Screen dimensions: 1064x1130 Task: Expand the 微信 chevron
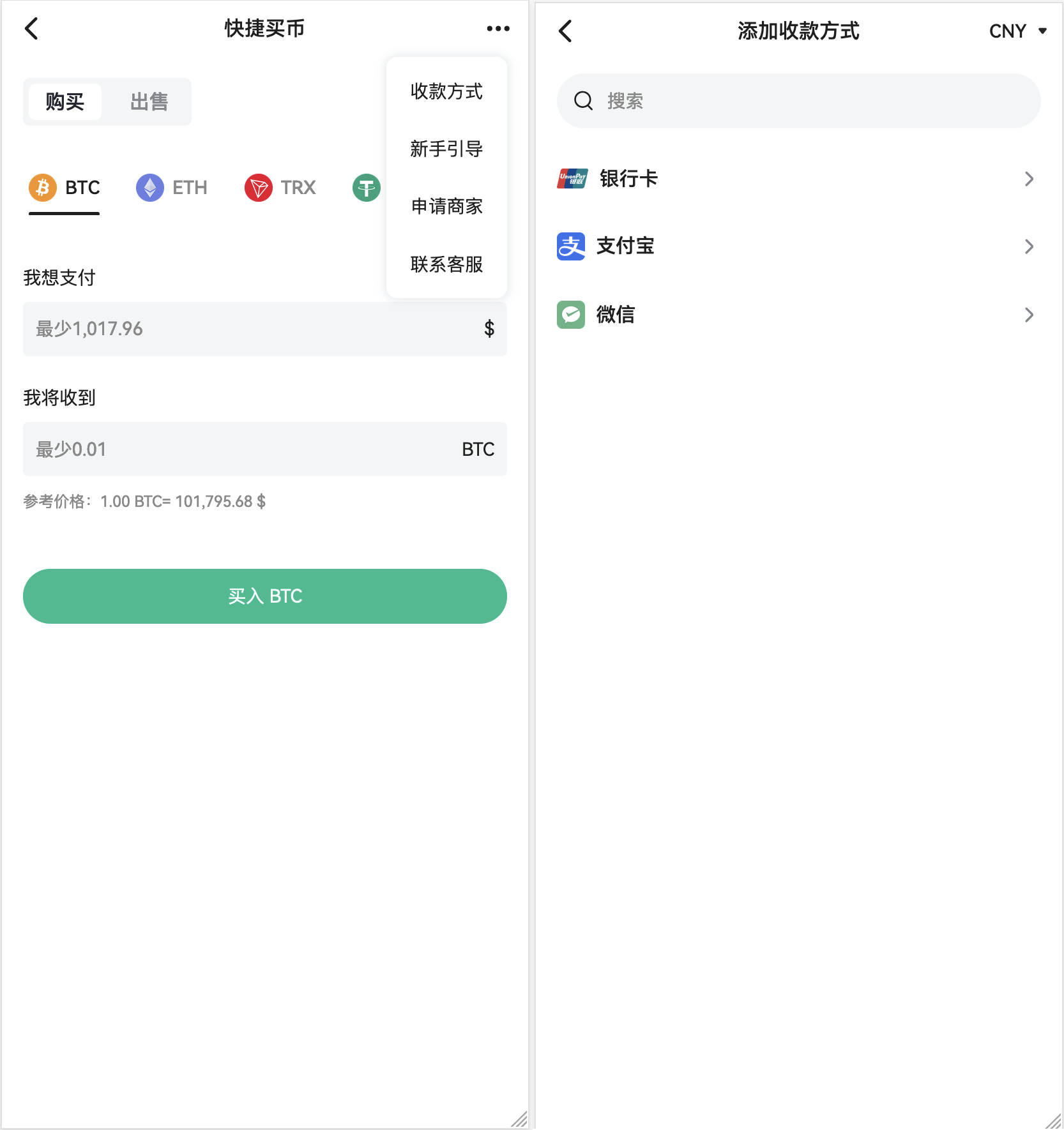(1028, 315)
